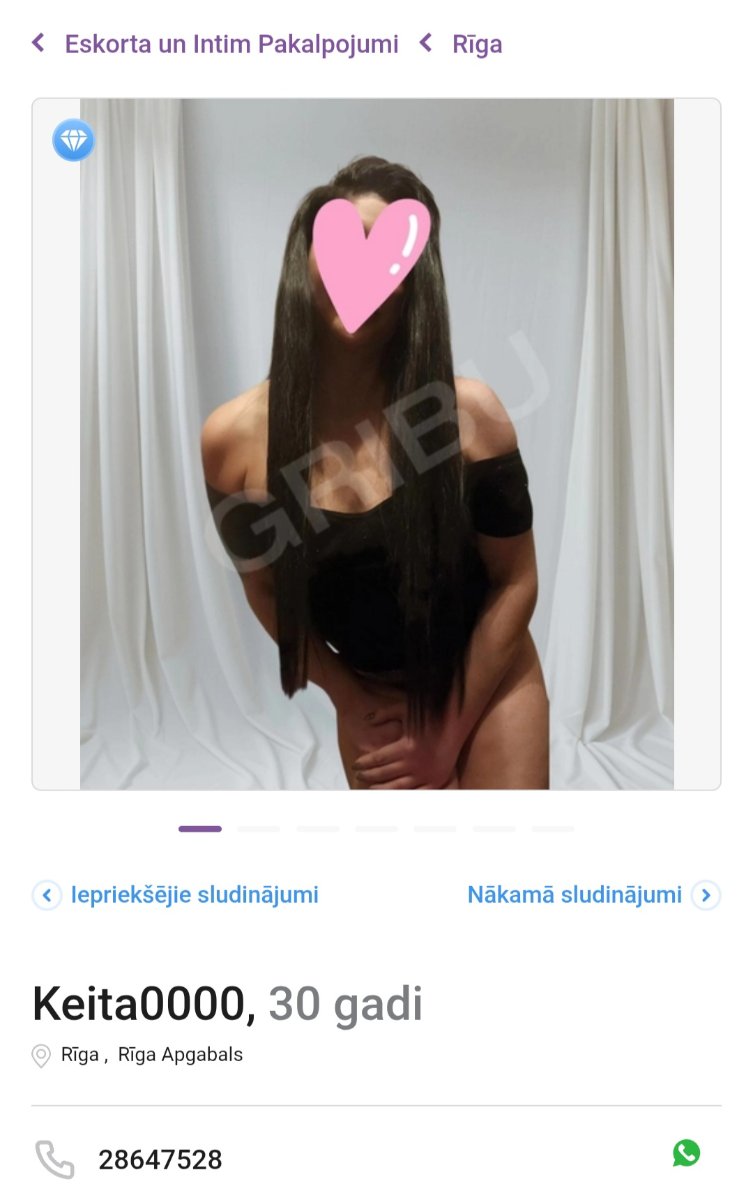Viewport: 753px width, 1200px height.
Task: Open the Rīga breadcrumb link
Action: [x=476, y=44]
